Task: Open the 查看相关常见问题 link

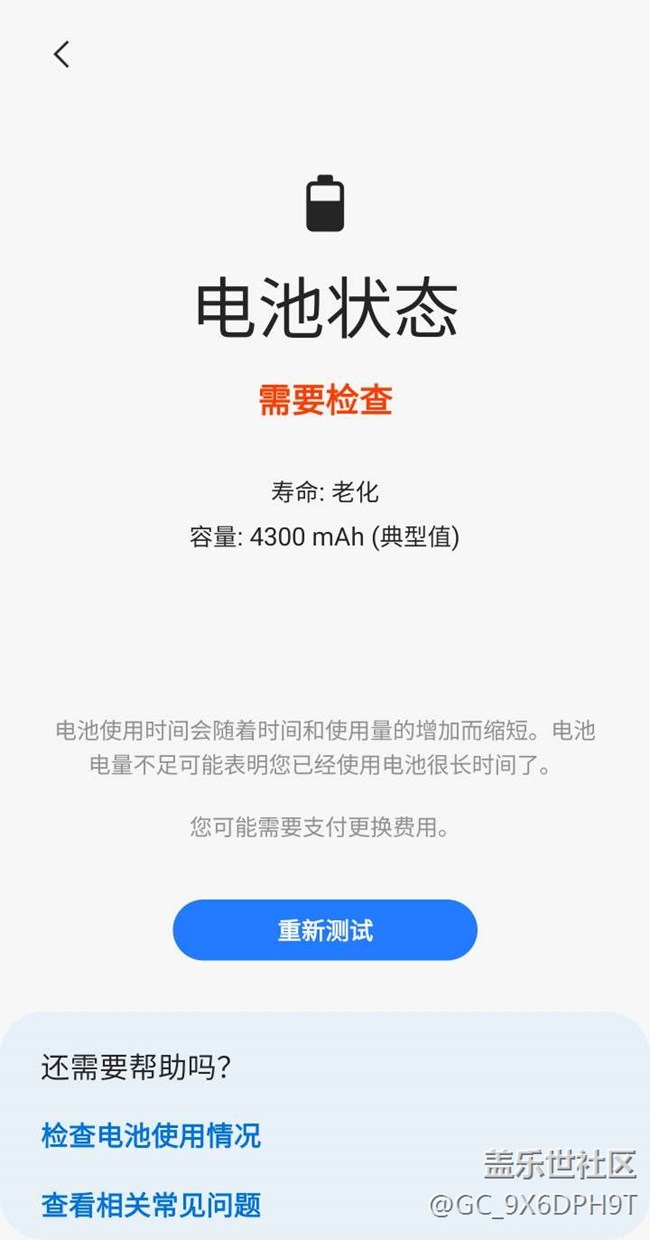Action: pos(151,1205)
